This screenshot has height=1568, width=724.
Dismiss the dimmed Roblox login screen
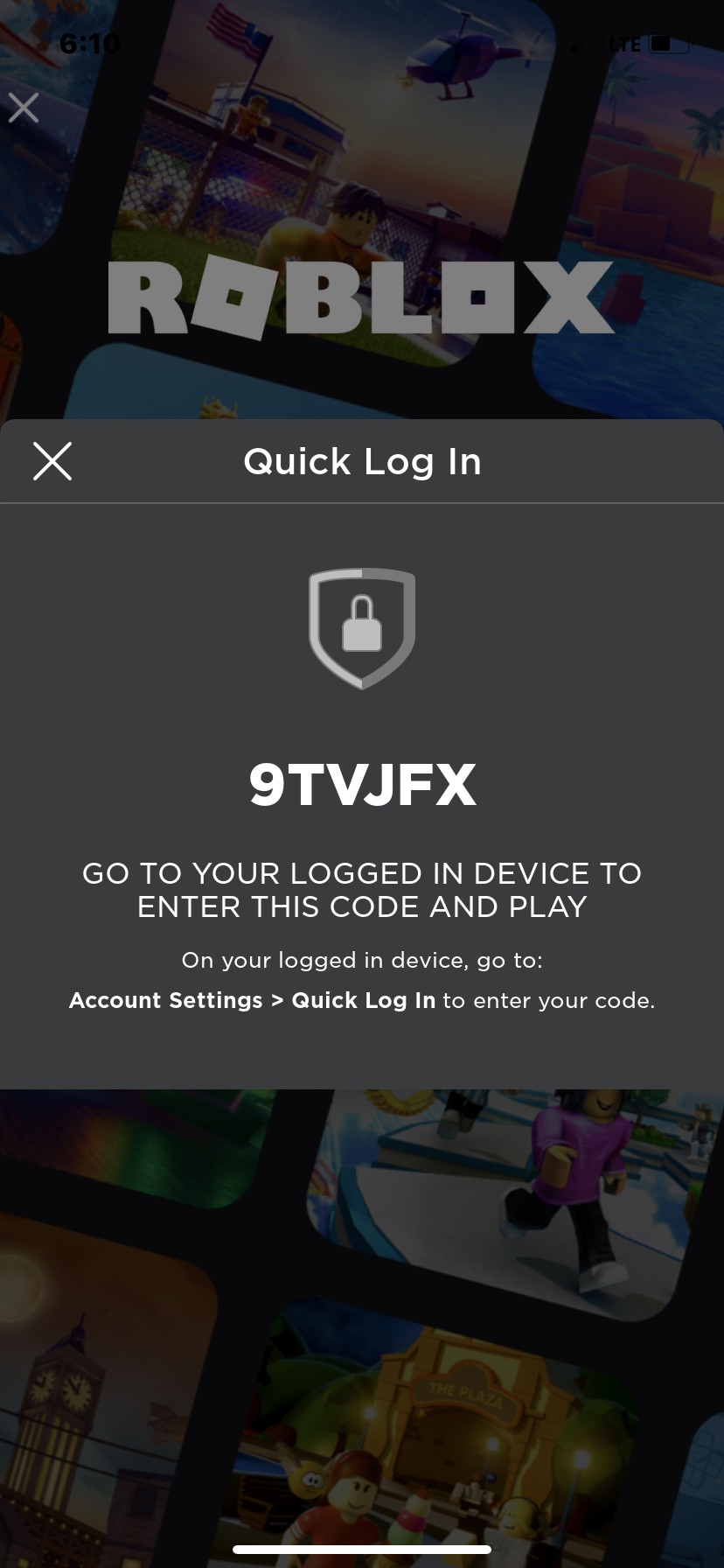[24, 108]
